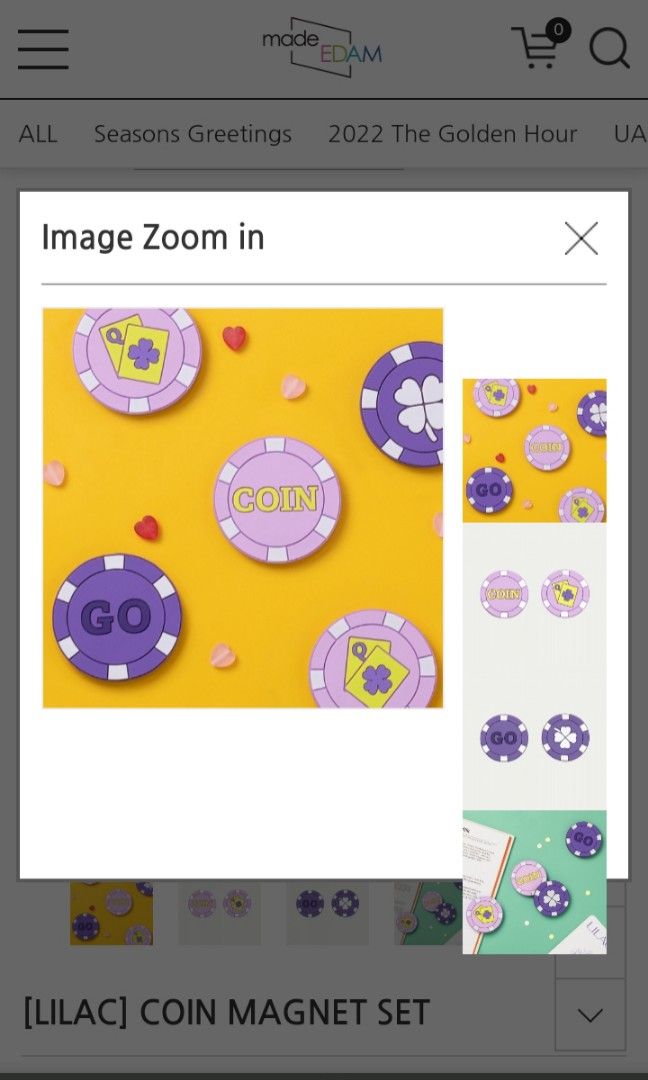Go to the made EDAM home logo

click(322, 47)
